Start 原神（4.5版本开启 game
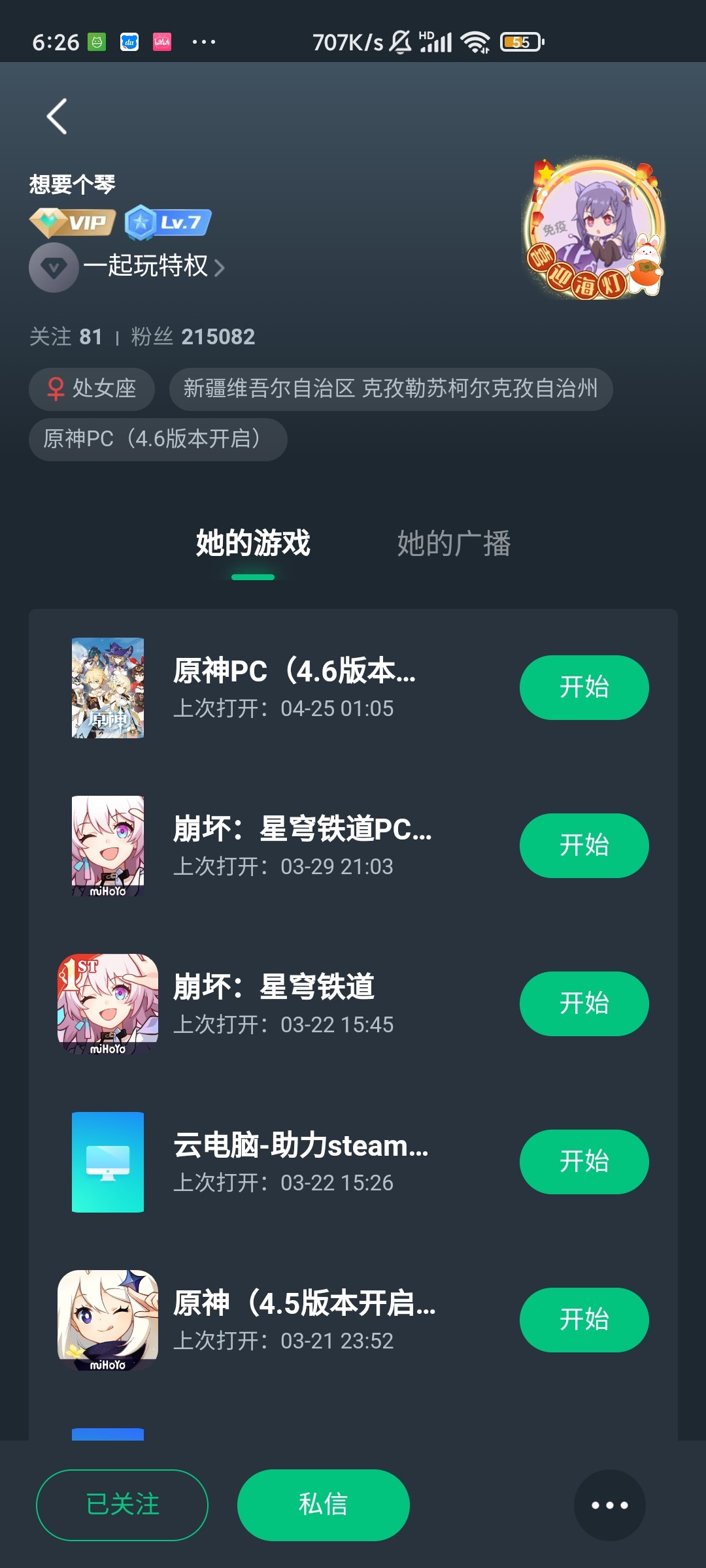Viewport: 706px width, 1568px height. tap(584, 1320)
